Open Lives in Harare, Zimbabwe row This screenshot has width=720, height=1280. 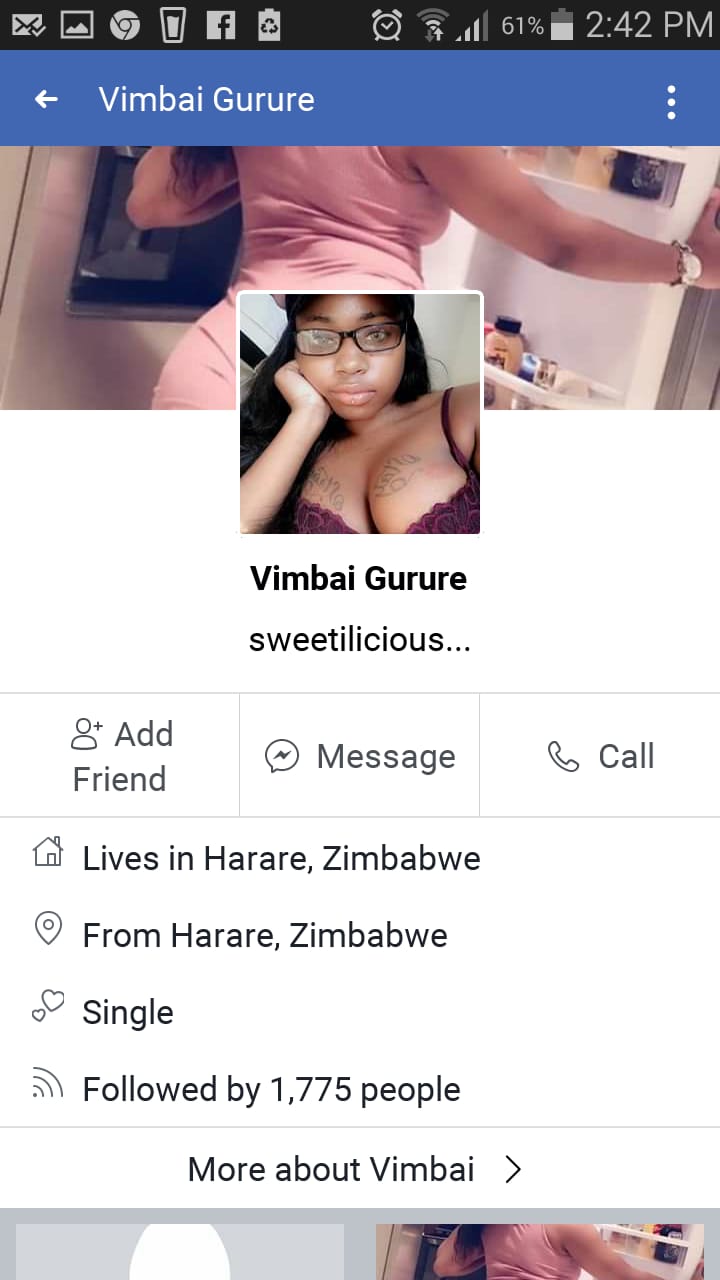360,857
